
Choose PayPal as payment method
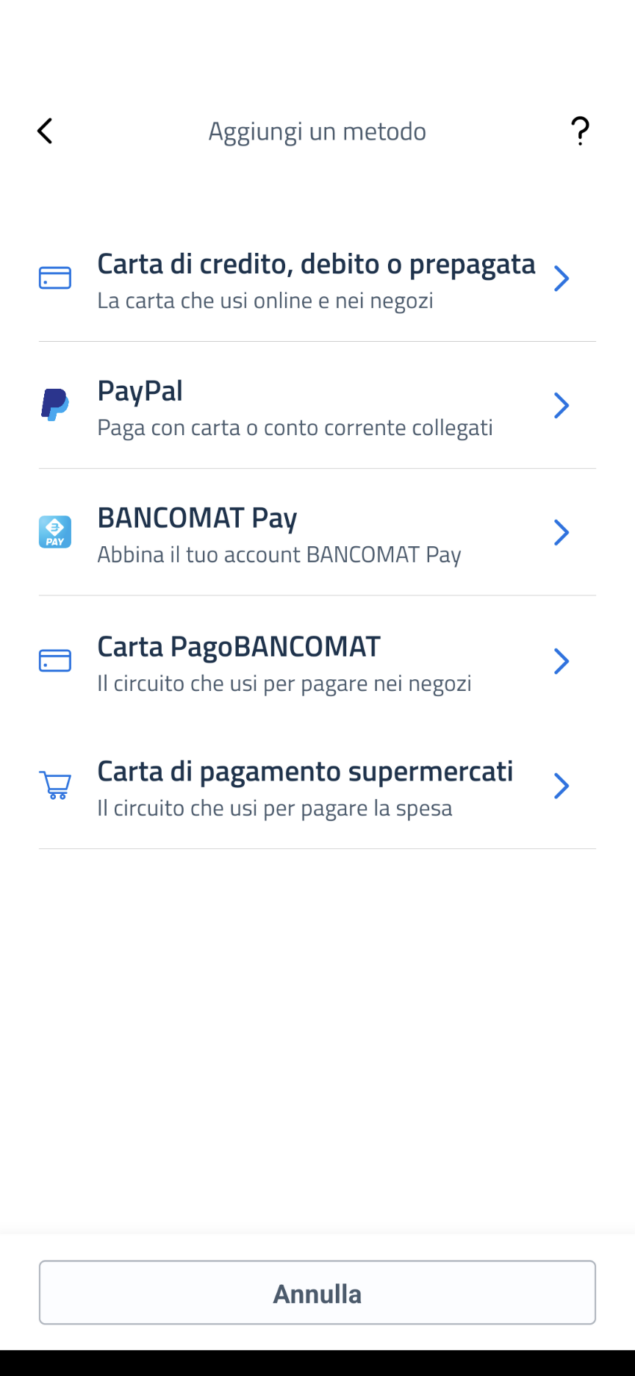pos(317,405)
